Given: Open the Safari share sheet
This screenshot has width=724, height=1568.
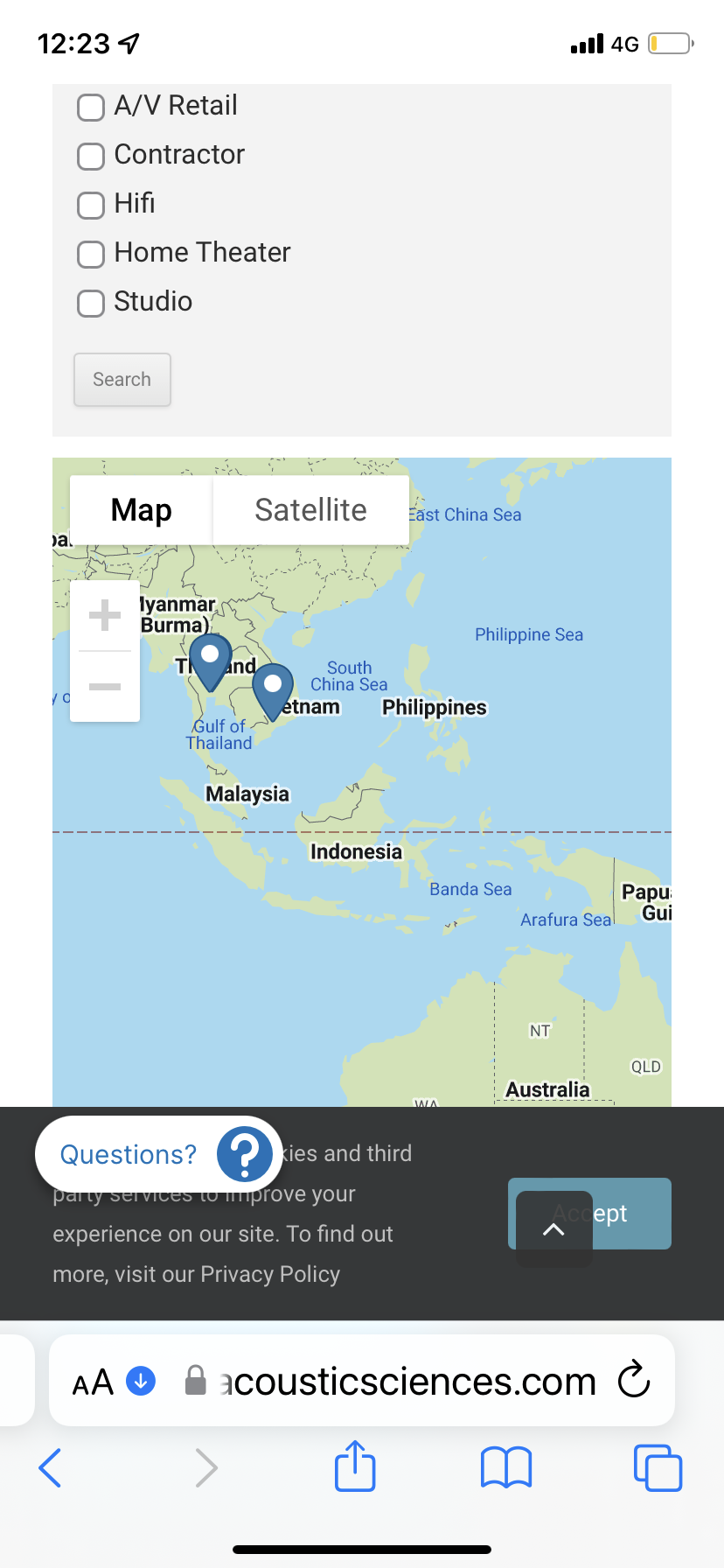Looking at the screenshot, I should [x=355, y=1466].
